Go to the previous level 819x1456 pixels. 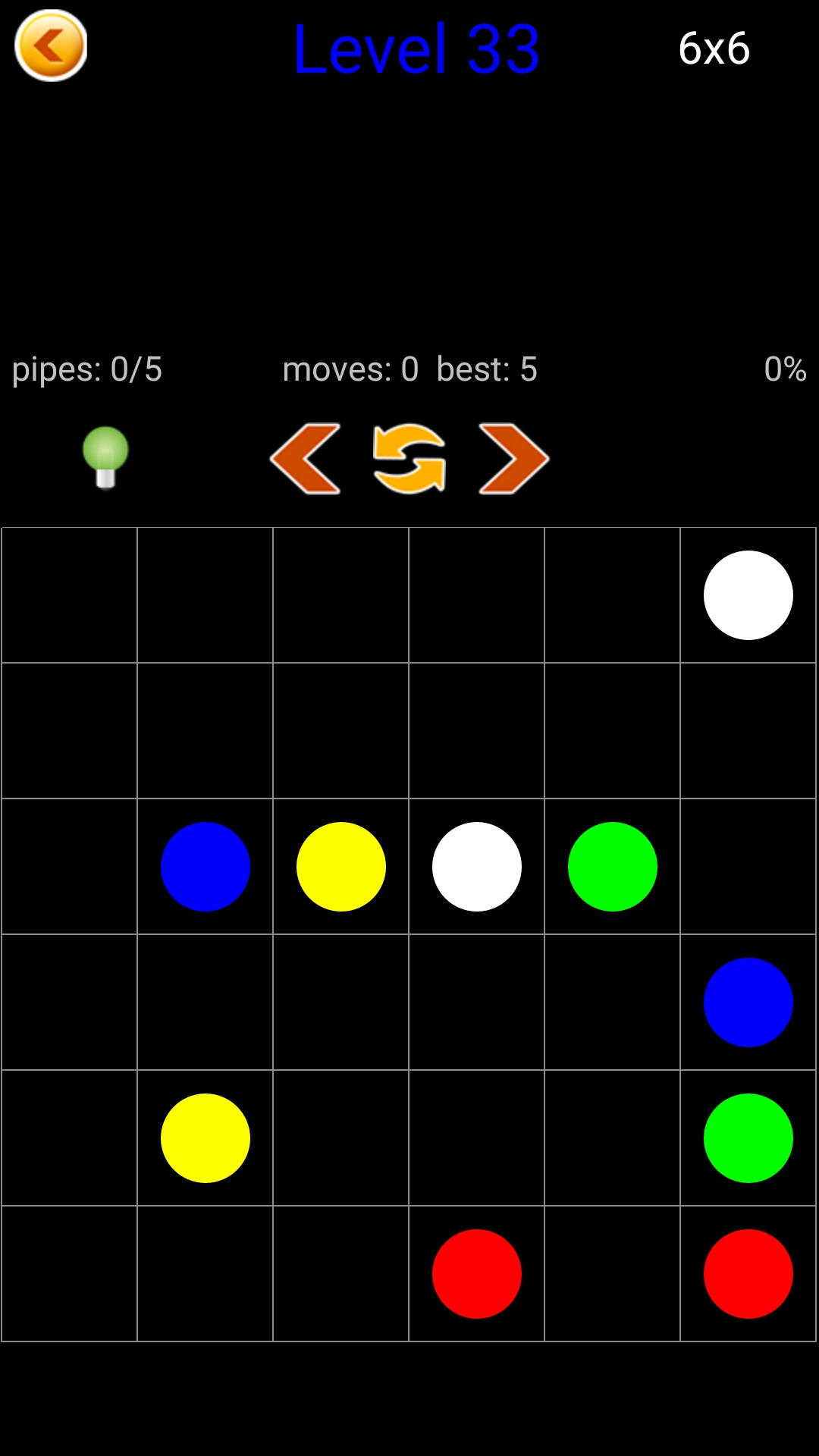(x=306, y=459)
